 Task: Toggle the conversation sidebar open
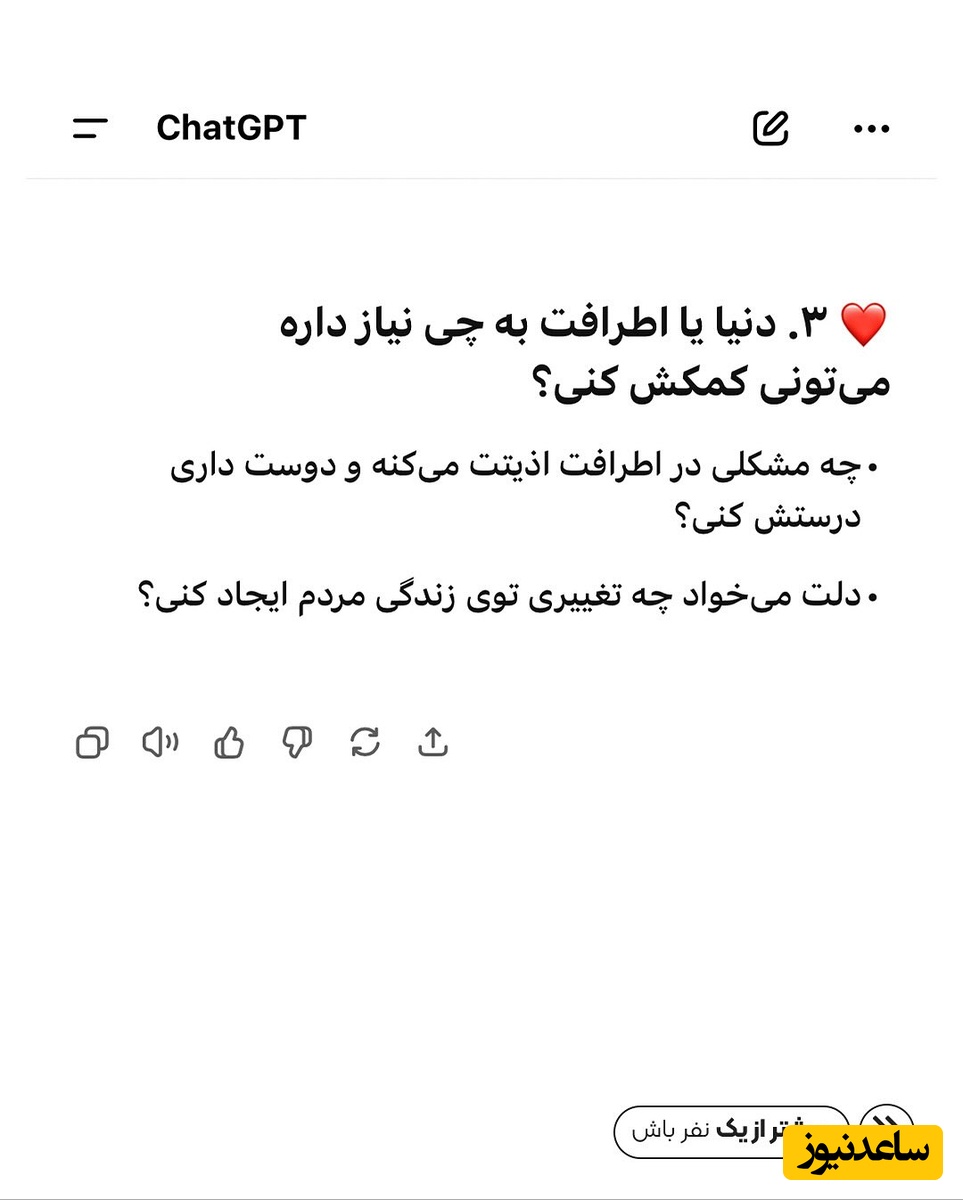click(x=89, y=128)
